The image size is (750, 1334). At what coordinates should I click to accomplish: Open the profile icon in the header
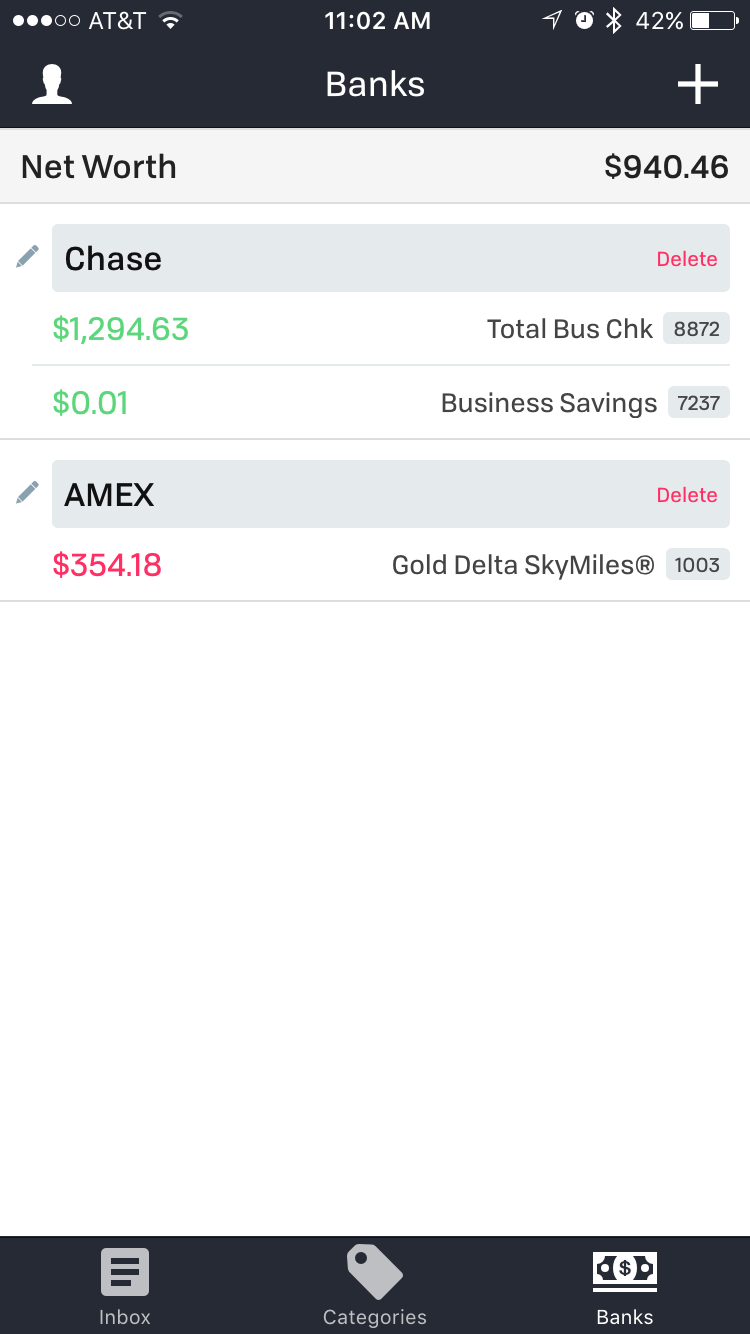coord(52,85)
